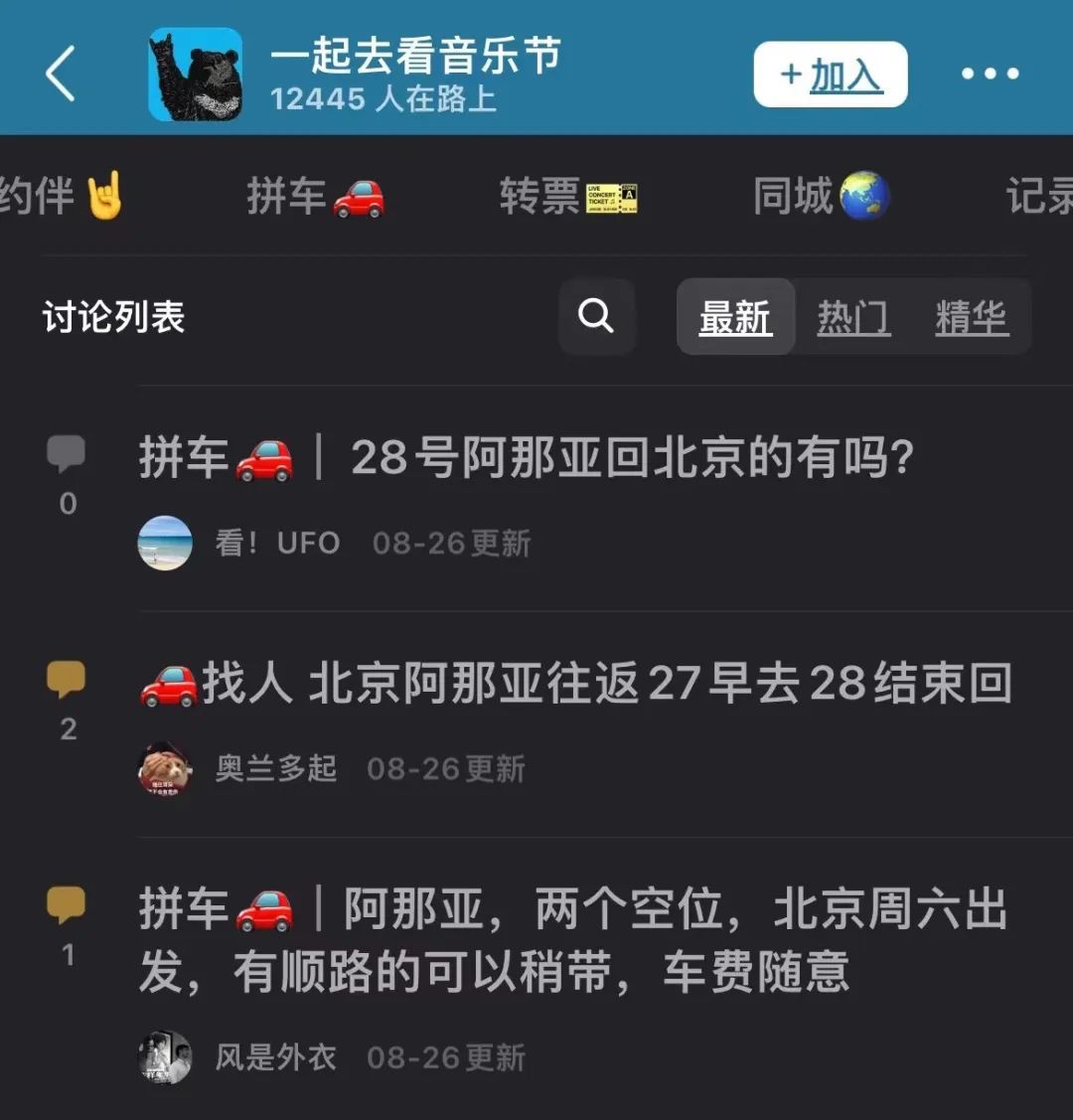Switch to the 约伴 tab
Viewport: 1073px width, 1120px height.
[x=60, y=196]
